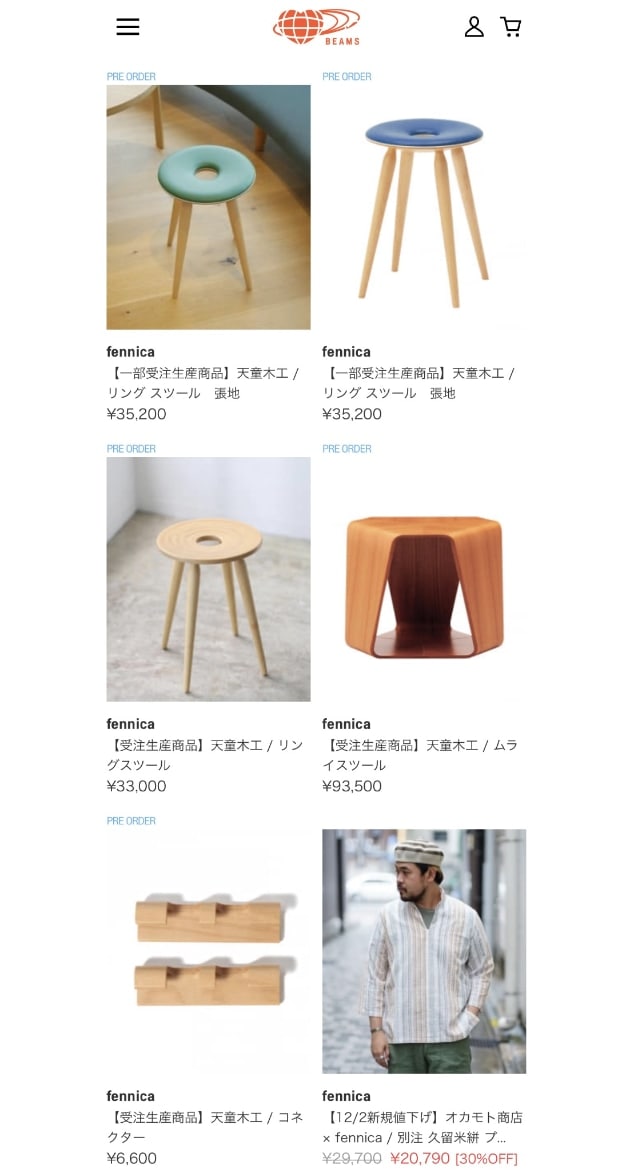This screenshot has height=1173, width=630.
Task: Go to the BEAMS home logo
Action: tap(316, 27)
